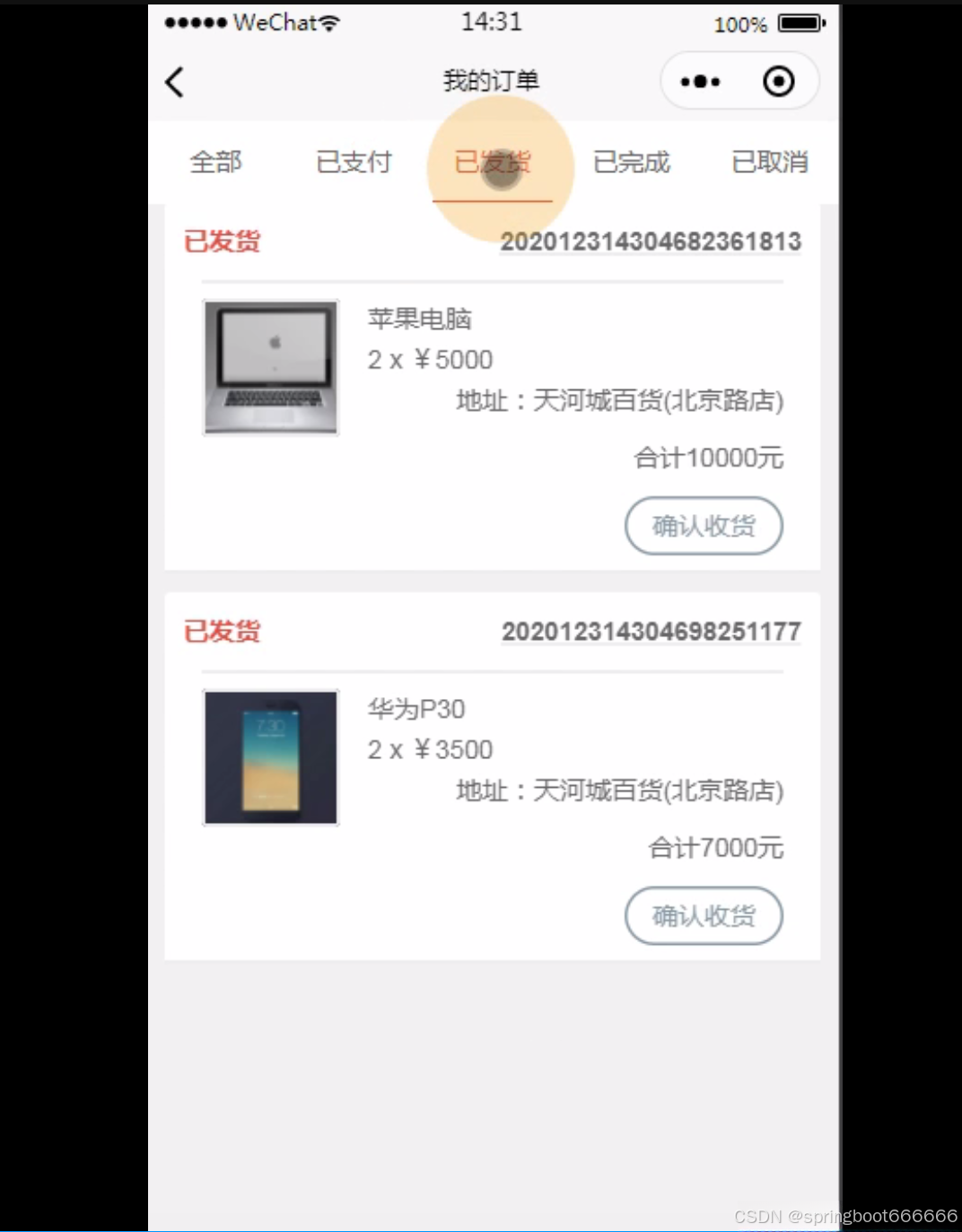Switch to the 已支付 tab
The image size is (962, 1232).
(354, 162)
